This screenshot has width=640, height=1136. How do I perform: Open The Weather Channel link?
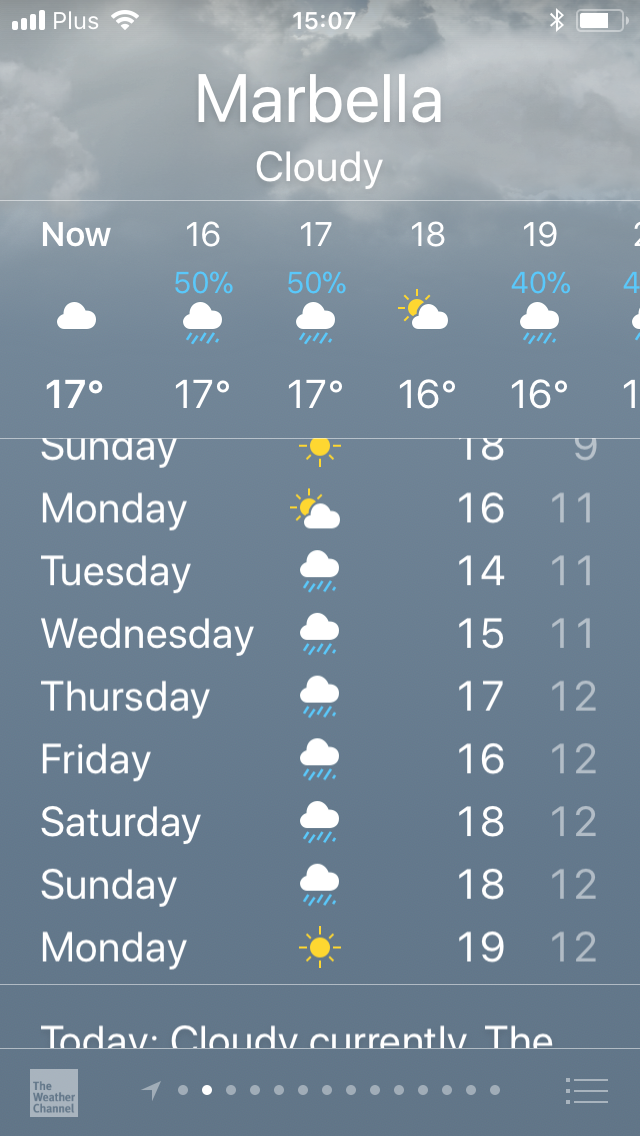point(54,1092)
